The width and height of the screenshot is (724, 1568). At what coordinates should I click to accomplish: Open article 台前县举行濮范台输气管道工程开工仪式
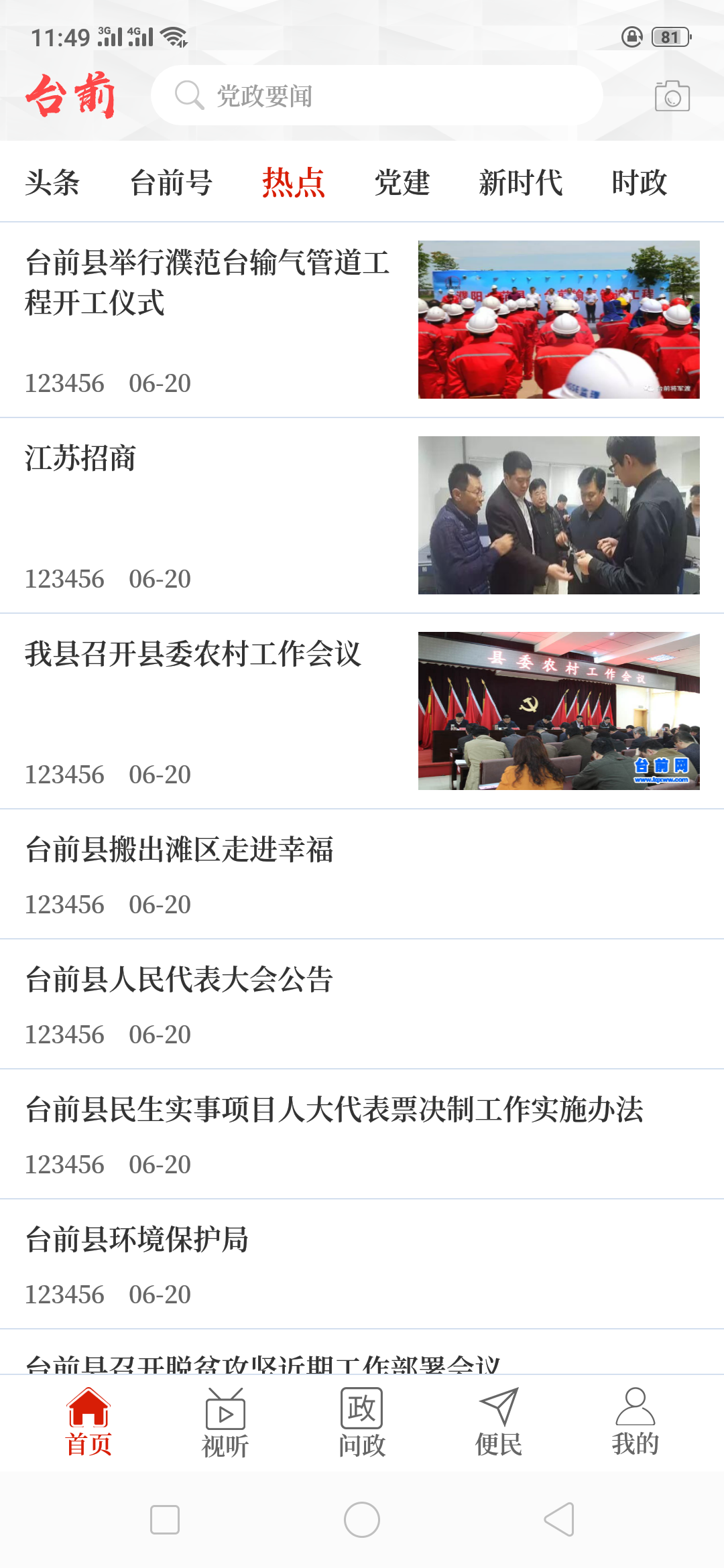(208, 285)
